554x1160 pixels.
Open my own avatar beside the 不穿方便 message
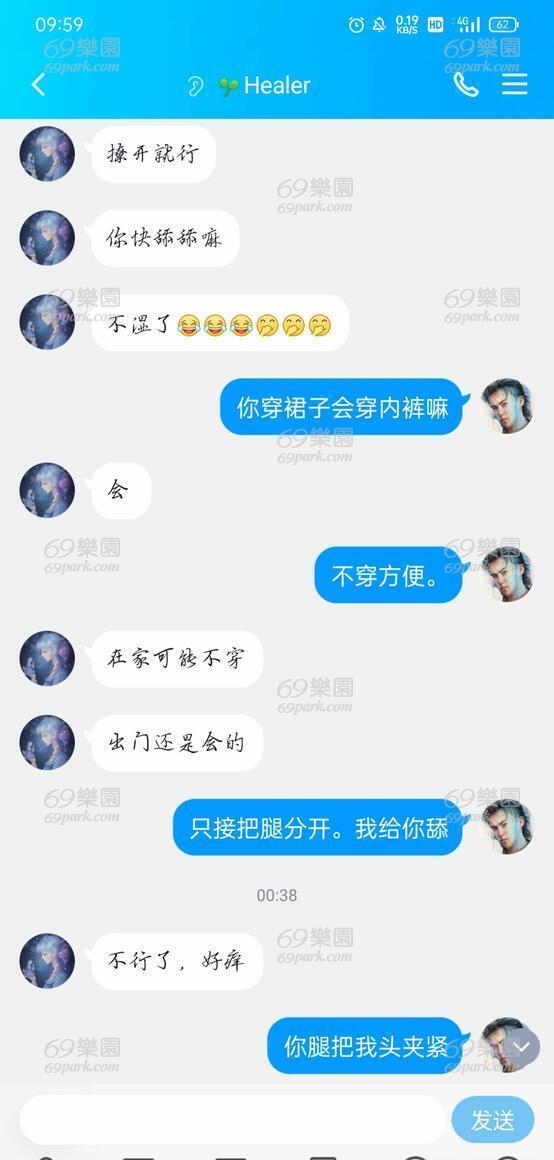507,575
